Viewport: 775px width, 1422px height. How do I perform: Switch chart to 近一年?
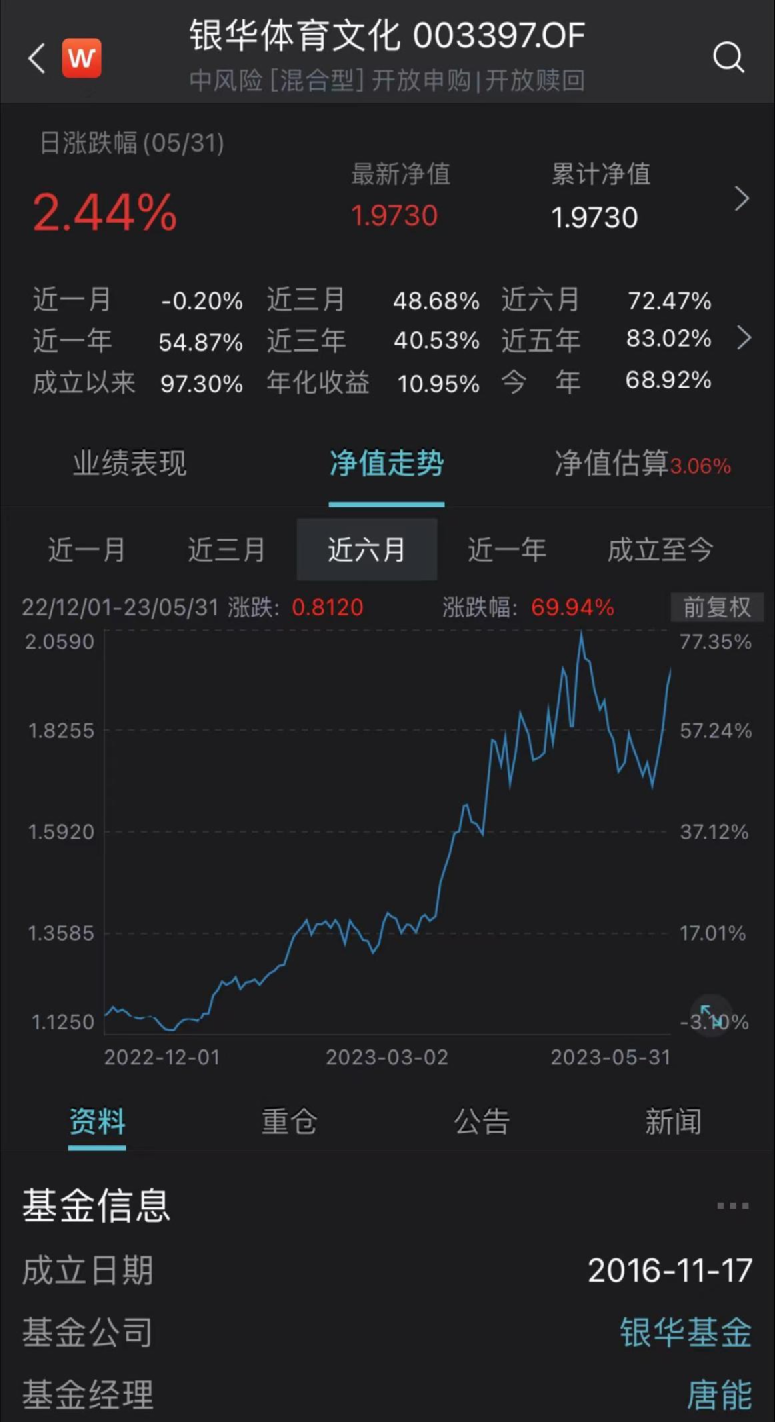click(507, 549)
